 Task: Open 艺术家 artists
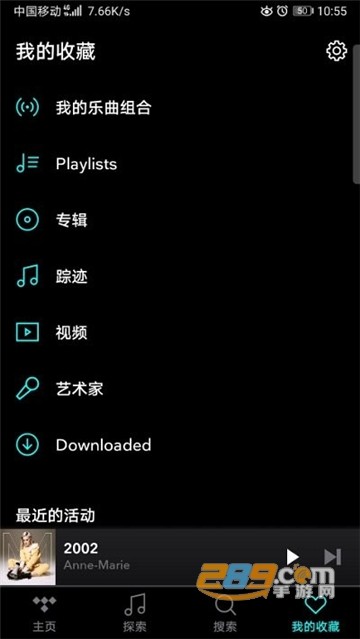tap(180, 389)
